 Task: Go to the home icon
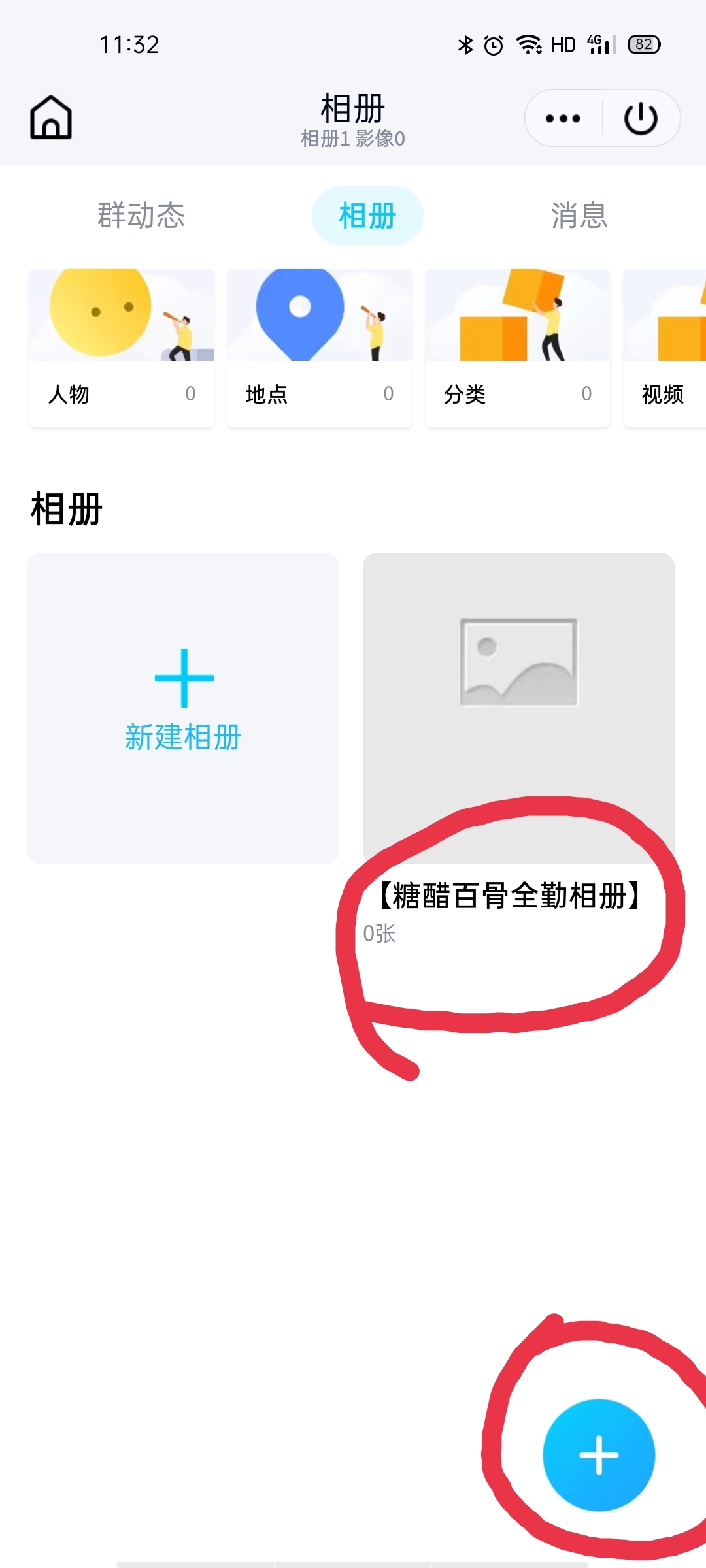[51, 117]
